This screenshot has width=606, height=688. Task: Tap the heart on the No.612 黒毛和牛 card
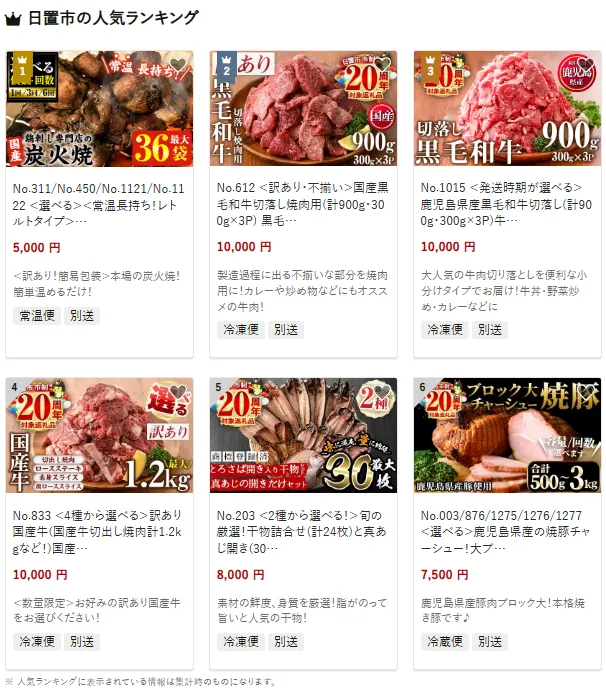pyautogui.click(x=382, y=67)
